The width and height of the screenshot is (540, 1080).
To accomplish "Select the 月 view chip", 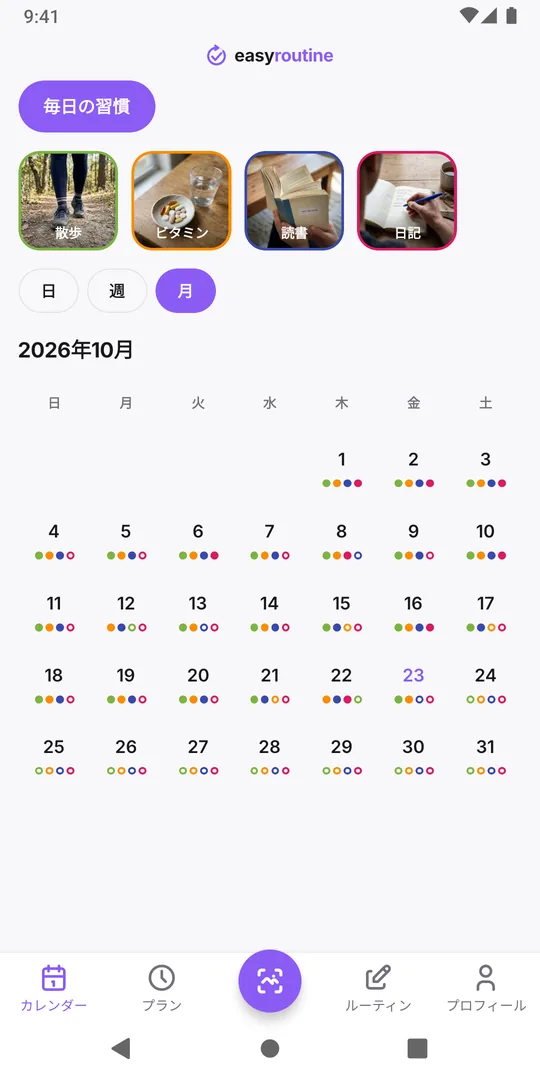I will (x=186, y=291).
